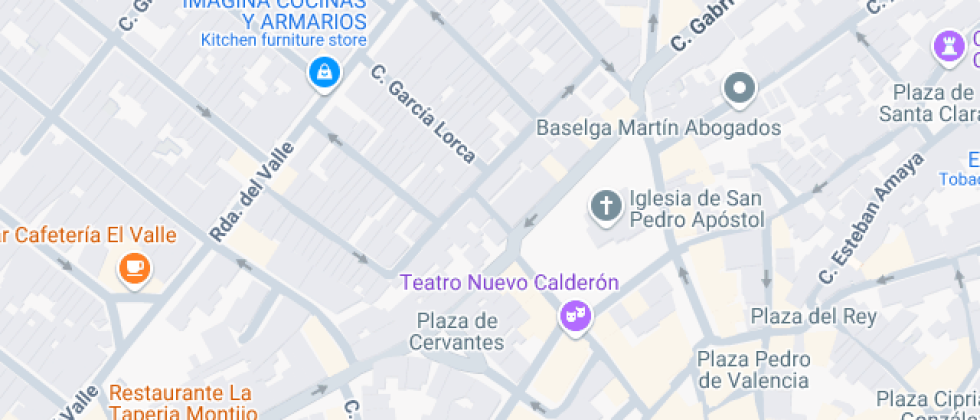
Task: Select the Cafetería El Valle coffee marker
Action: [x=134, y=269]
